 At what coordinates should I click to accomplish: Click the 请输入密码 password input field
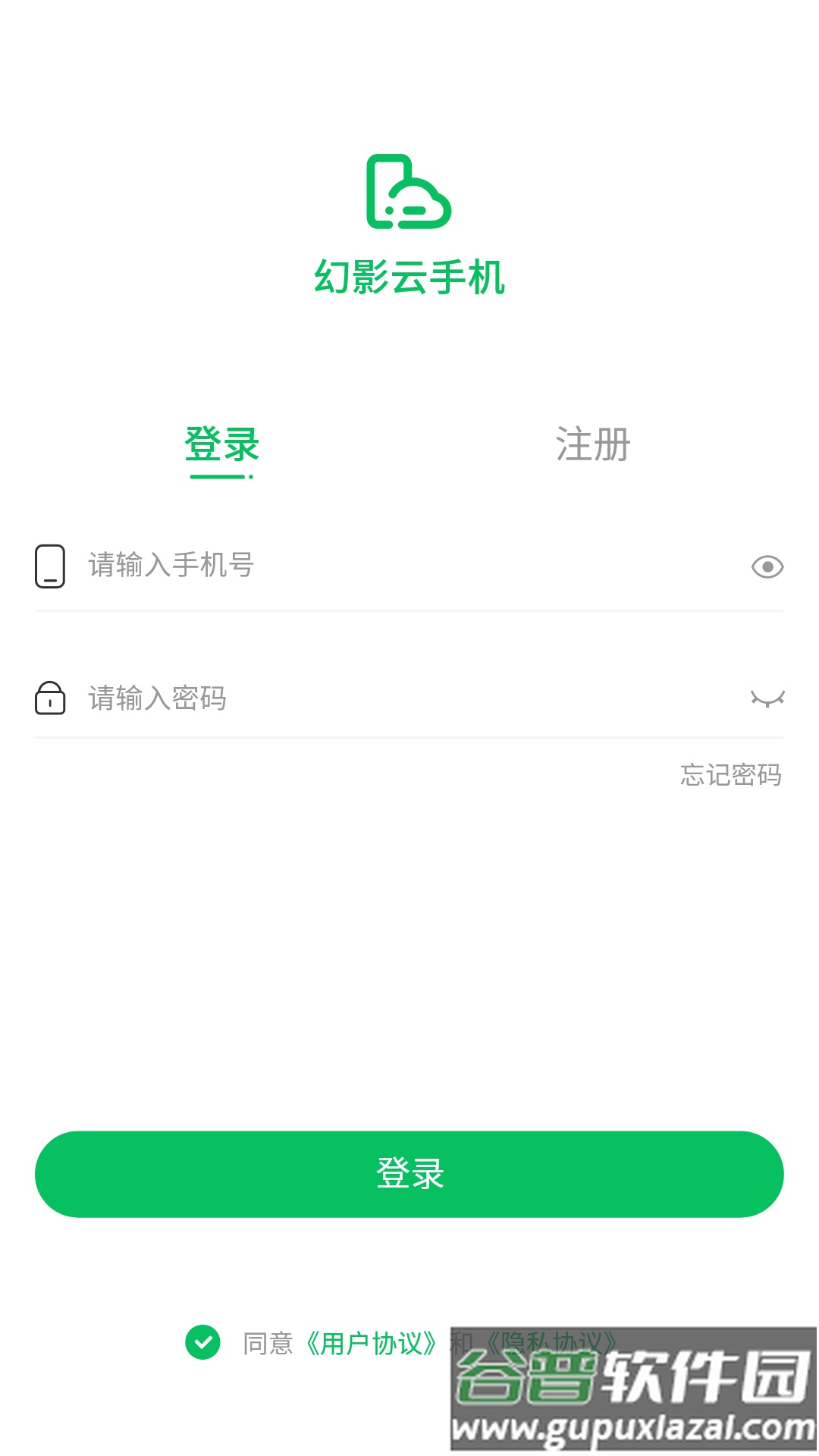(303, 699)
